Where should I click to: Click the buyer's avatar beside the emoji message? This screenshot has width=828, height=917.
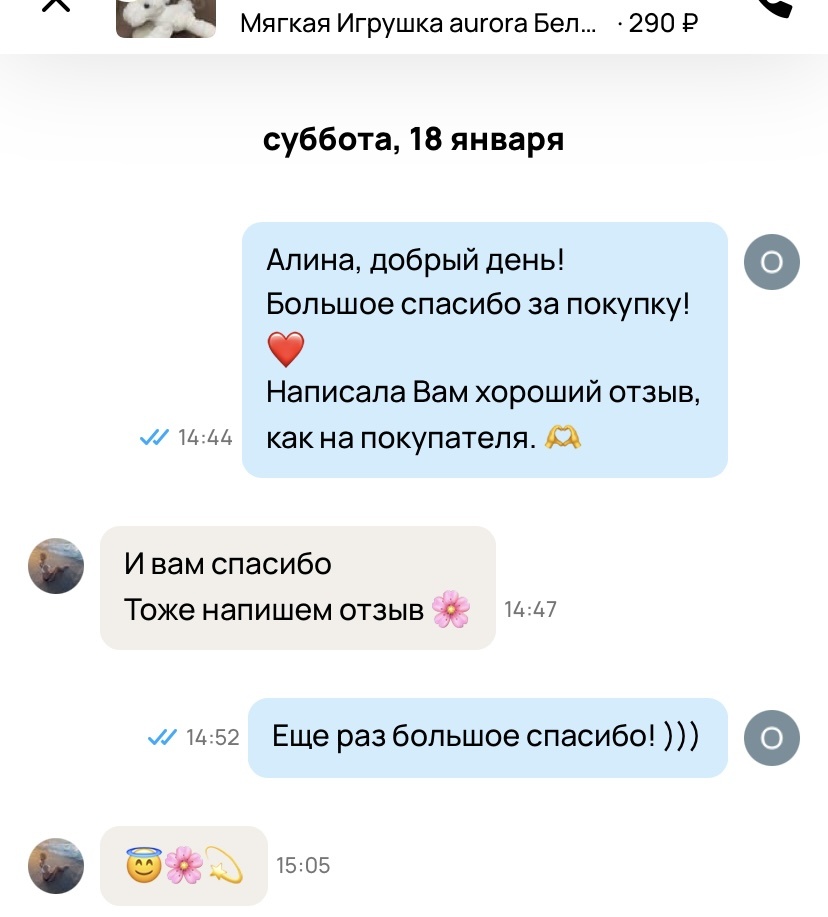[55, 866]
